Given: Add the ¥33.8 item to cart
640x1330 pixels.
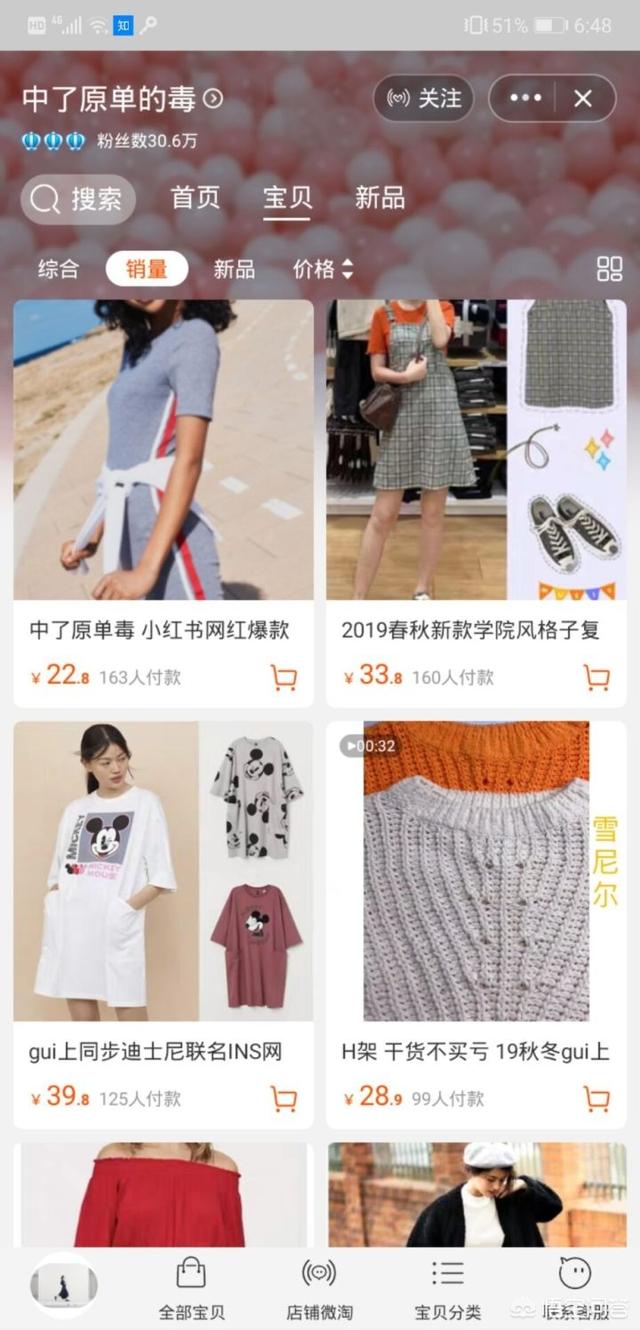Looking at the screenshot, I should click(x=597, y=678).
